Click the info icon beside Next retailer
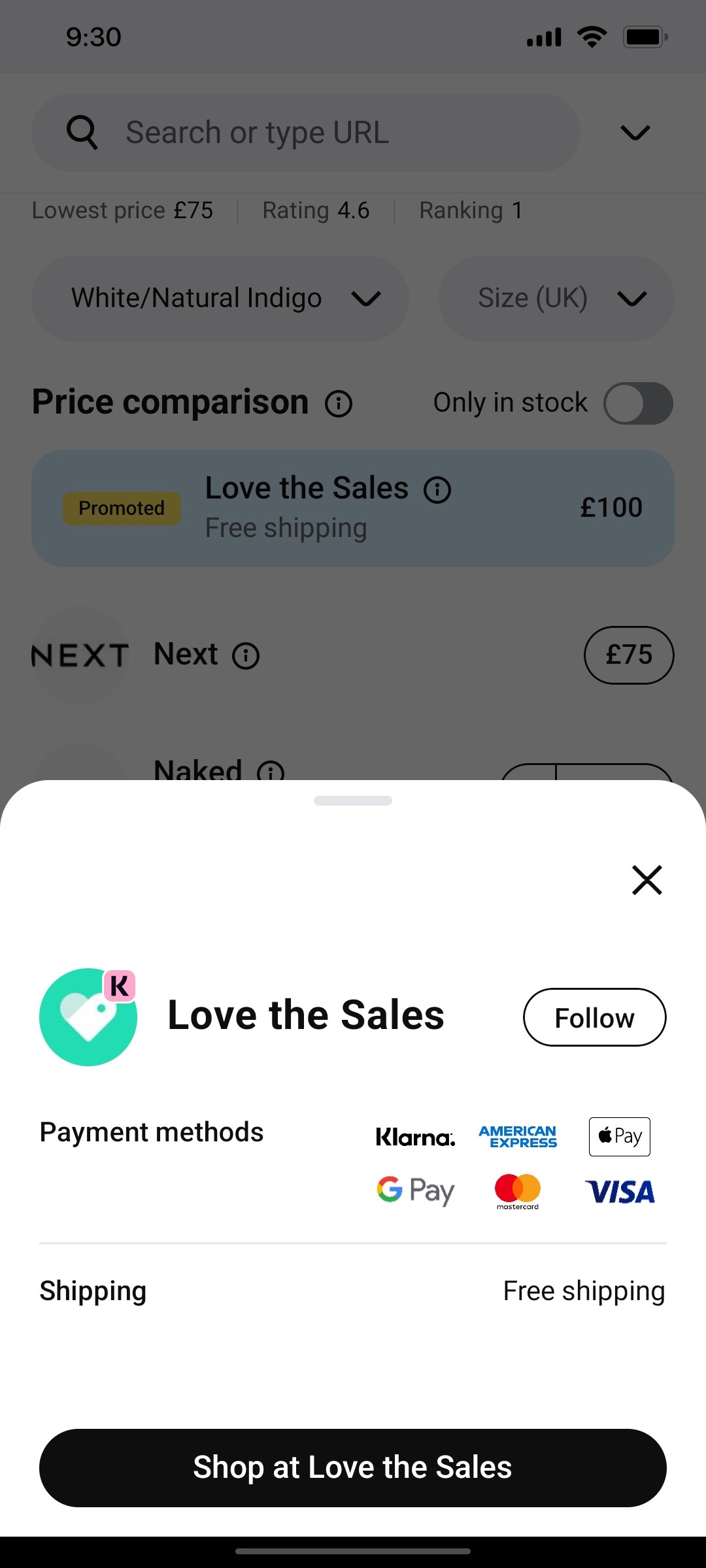The height and width of the screenshot is (1568, 706). coord(246,655)
